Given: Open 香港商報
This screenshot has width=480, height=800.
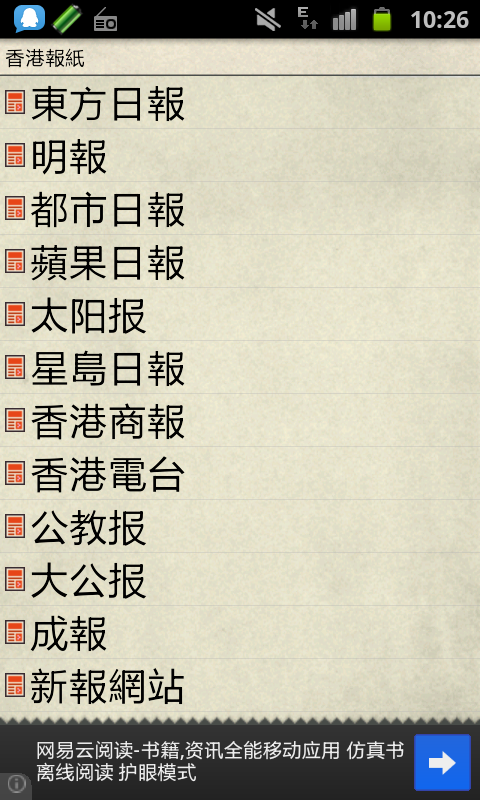Looking at the screenshot, I should [x=240, y=420].
